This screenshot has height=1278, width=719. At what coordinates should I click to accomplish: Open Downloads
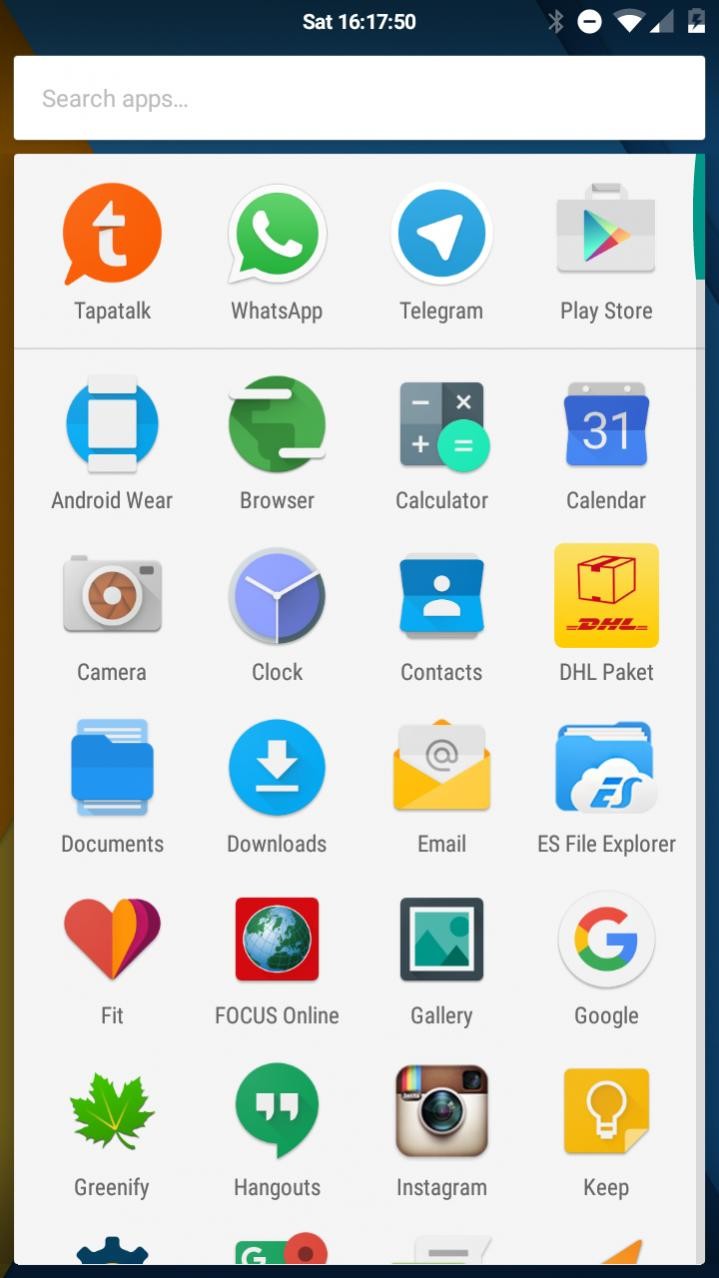277,768
